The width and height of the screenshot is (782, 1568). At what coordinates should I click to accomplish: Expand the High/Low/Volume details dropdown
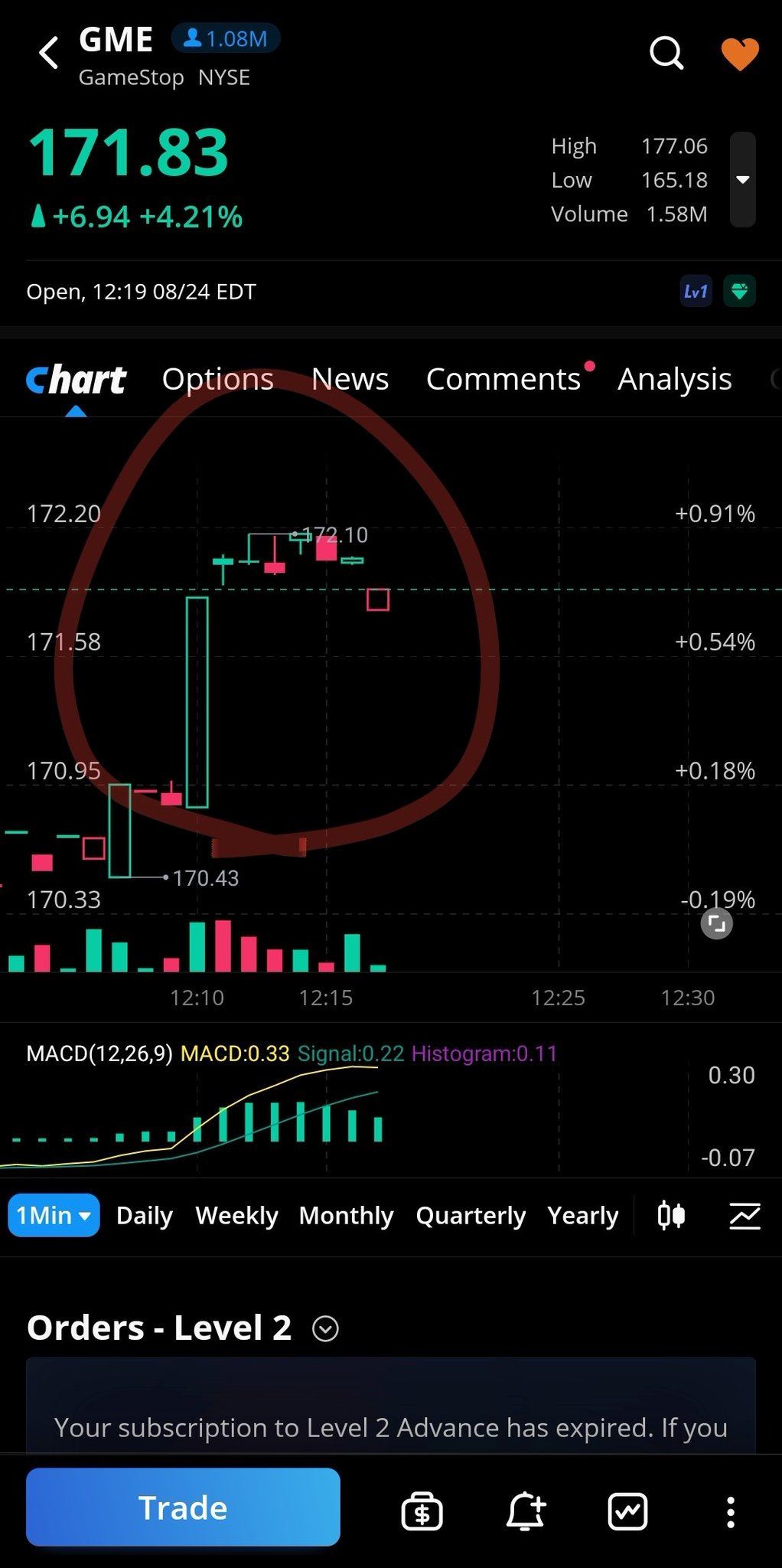pos(742,180)
